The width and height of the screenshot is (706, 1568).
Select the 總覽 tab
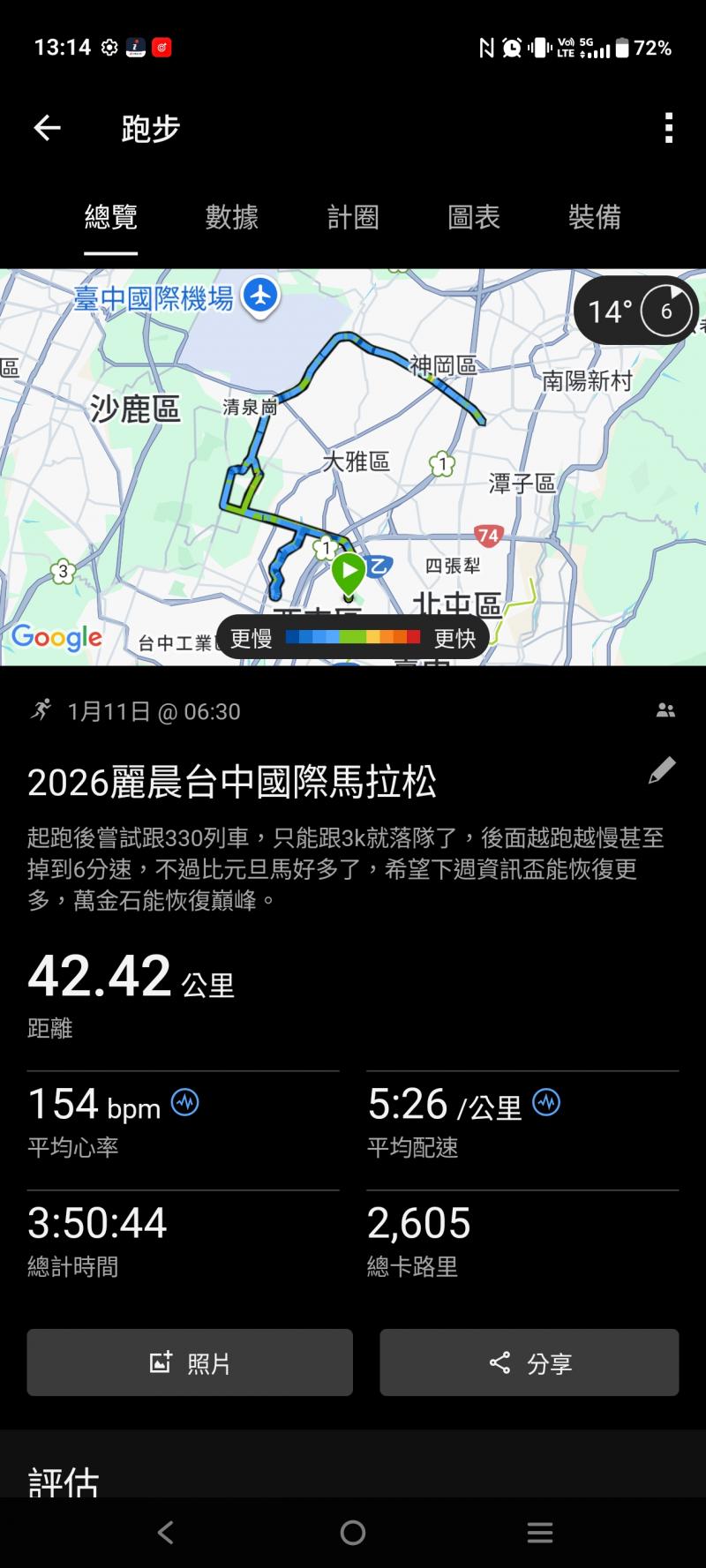coord(111,217)
